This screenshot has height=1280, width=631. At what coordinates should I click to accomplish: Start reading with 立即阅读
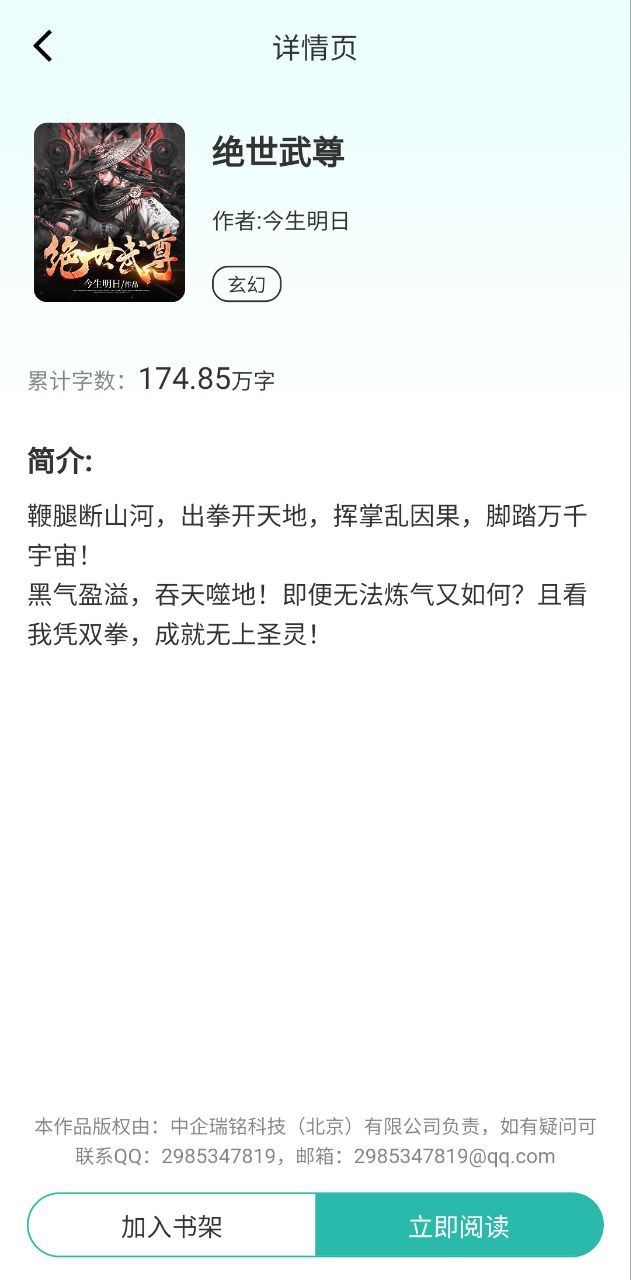click(x=460, y=1225)
